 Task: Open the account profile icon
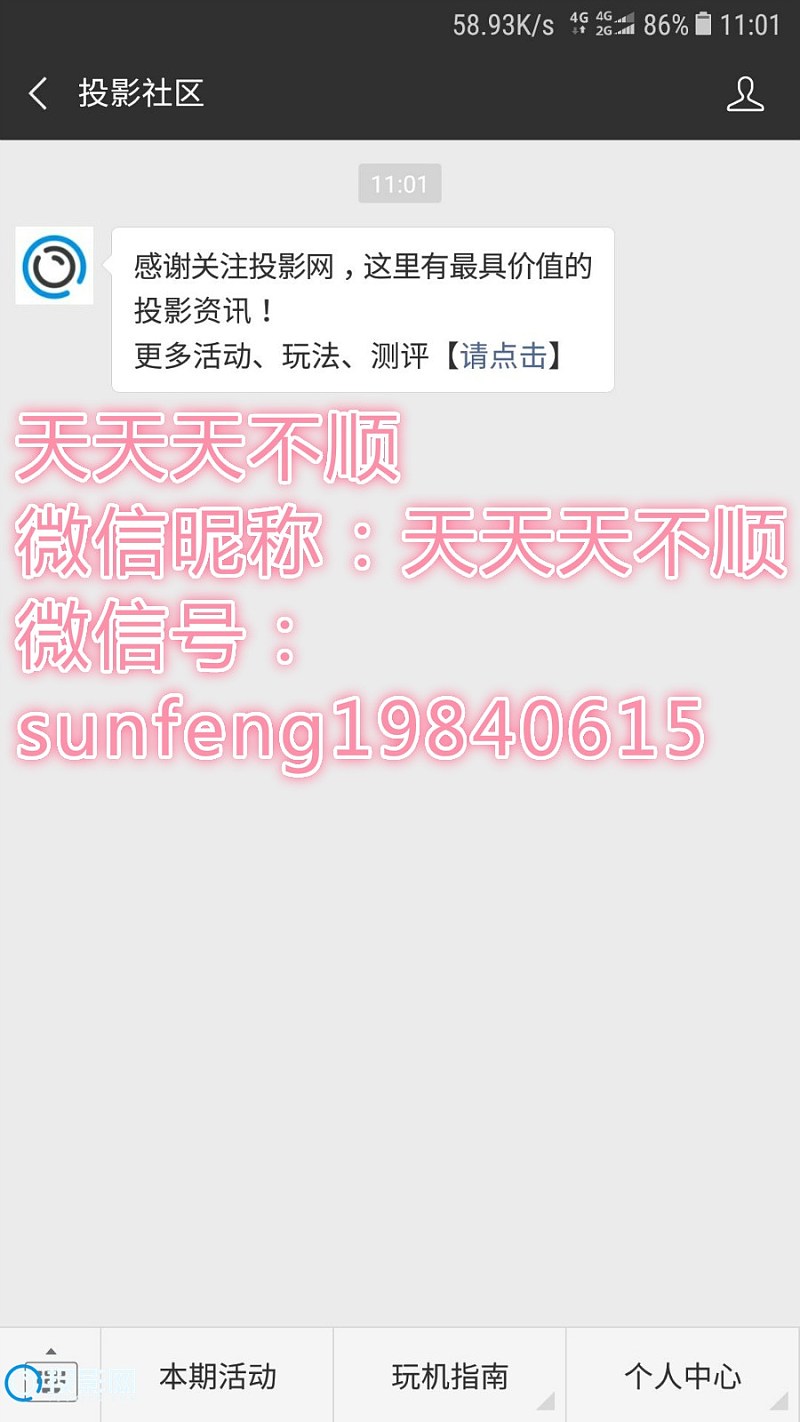744,94
